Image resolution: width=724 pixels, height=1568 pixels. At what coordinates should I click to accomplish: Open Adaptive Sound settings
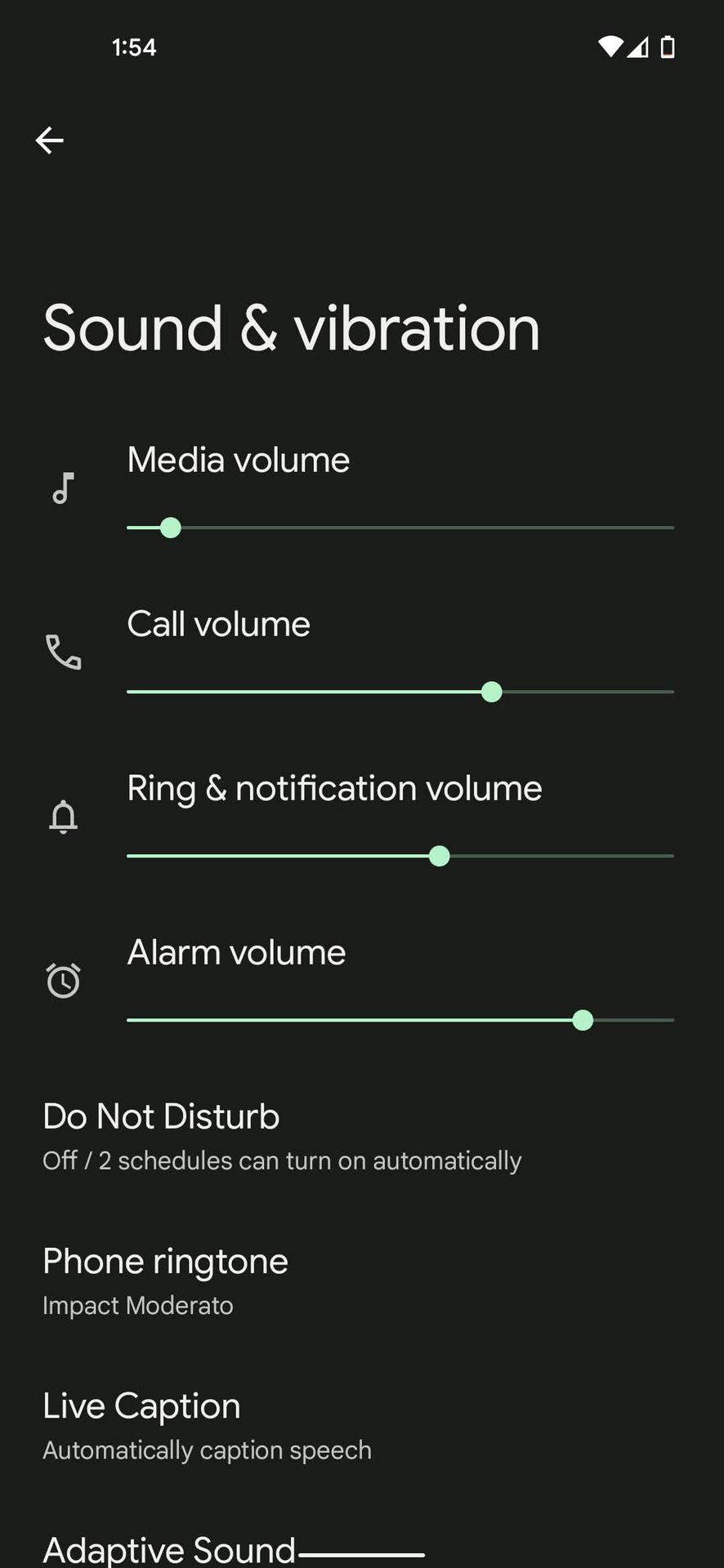(x=169, y=1549)
